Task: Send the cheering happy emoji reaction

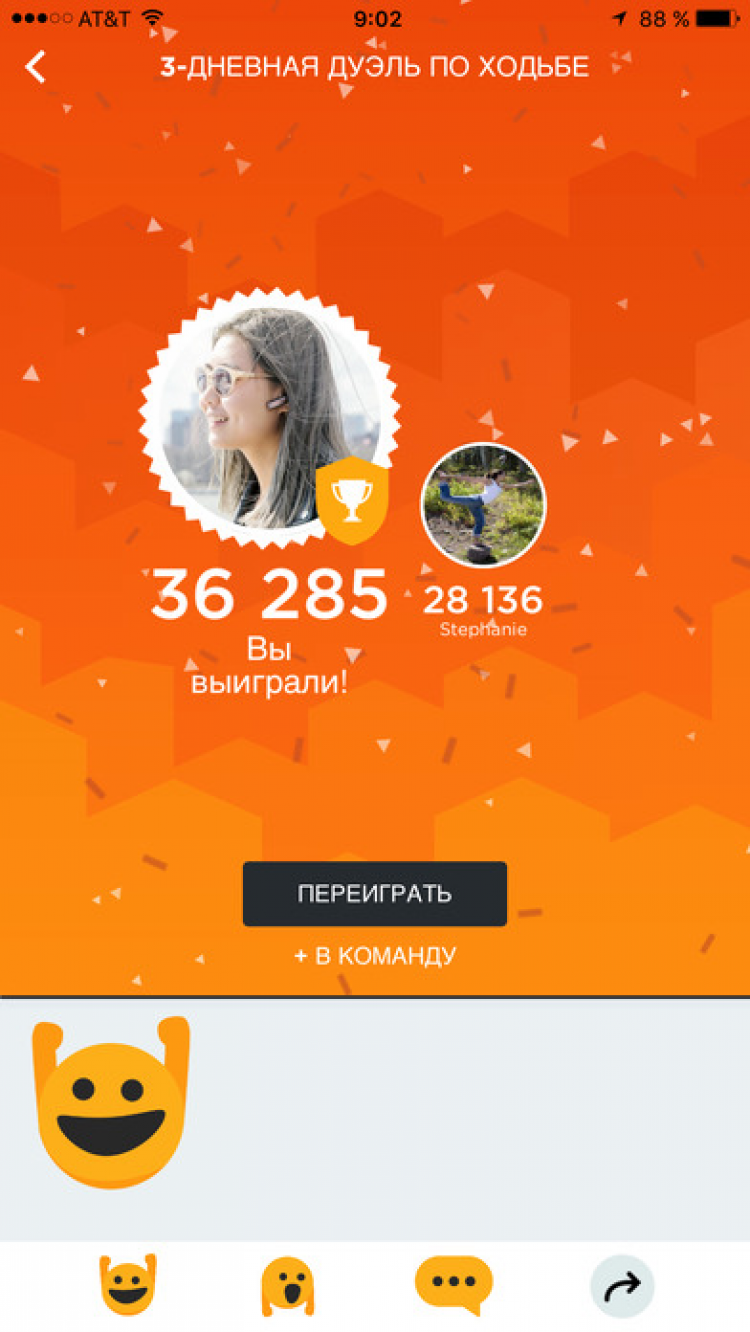Action: tap(128, 1285)
